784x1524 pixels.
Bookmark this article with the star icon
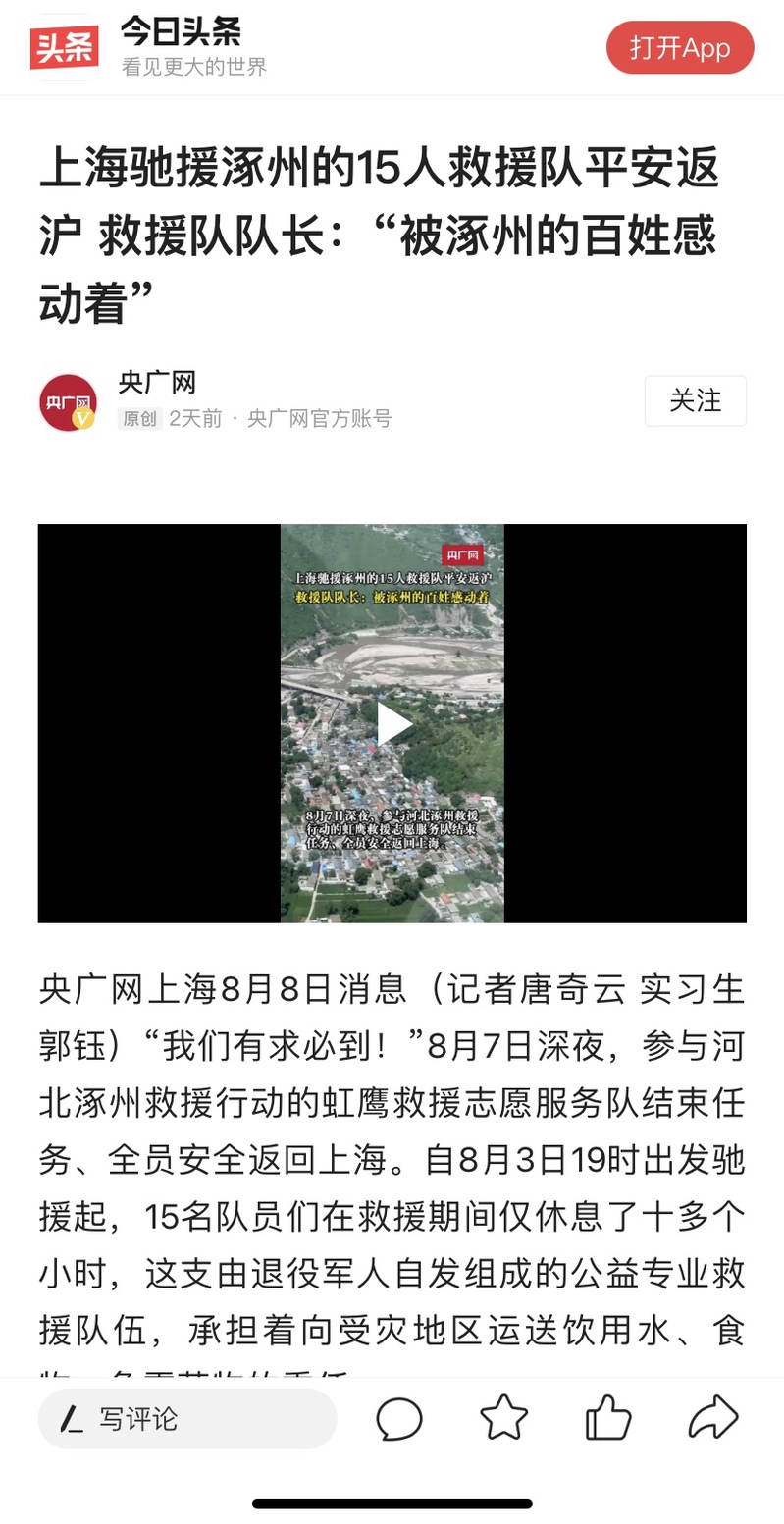pos(503,1419)
